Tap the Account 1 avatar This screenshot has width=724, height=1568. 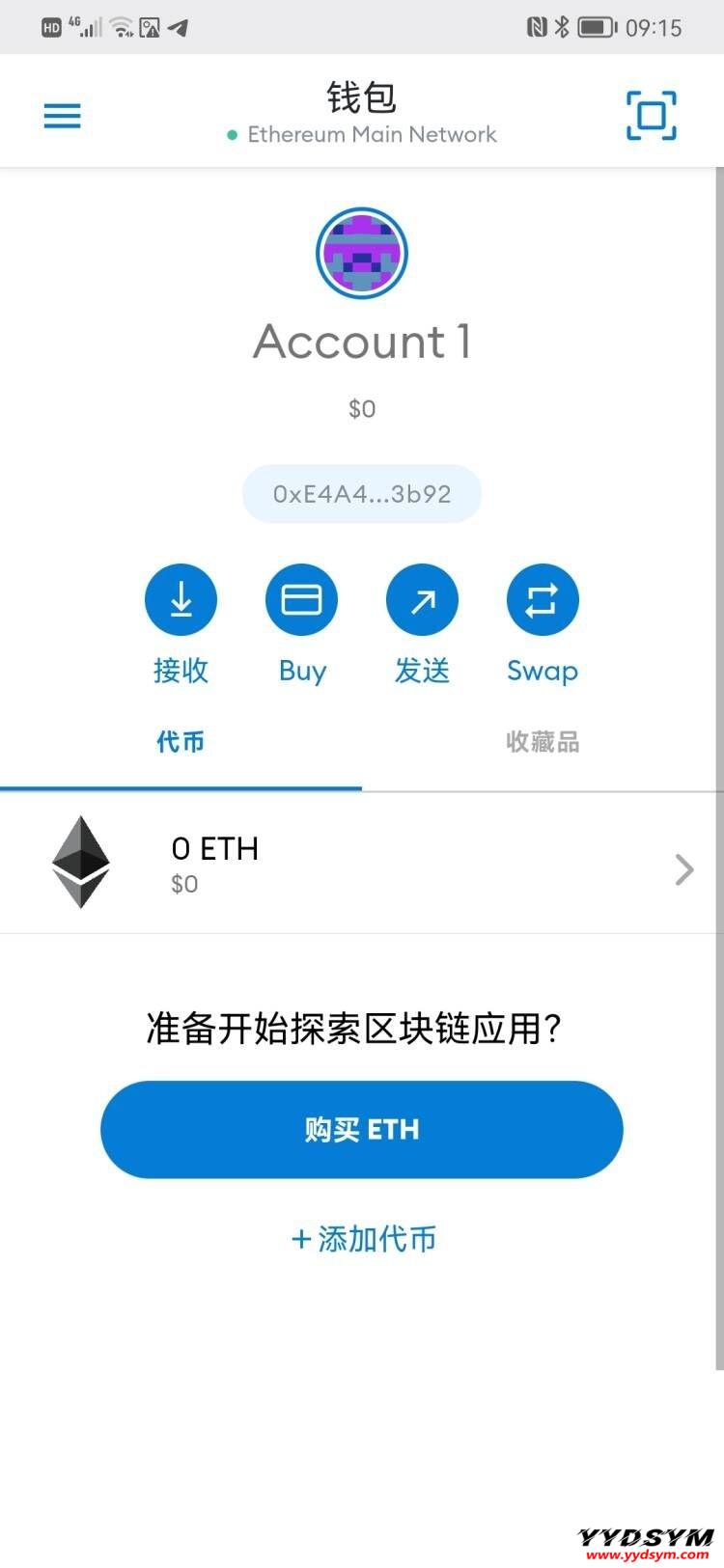click(x=362, y=253)
